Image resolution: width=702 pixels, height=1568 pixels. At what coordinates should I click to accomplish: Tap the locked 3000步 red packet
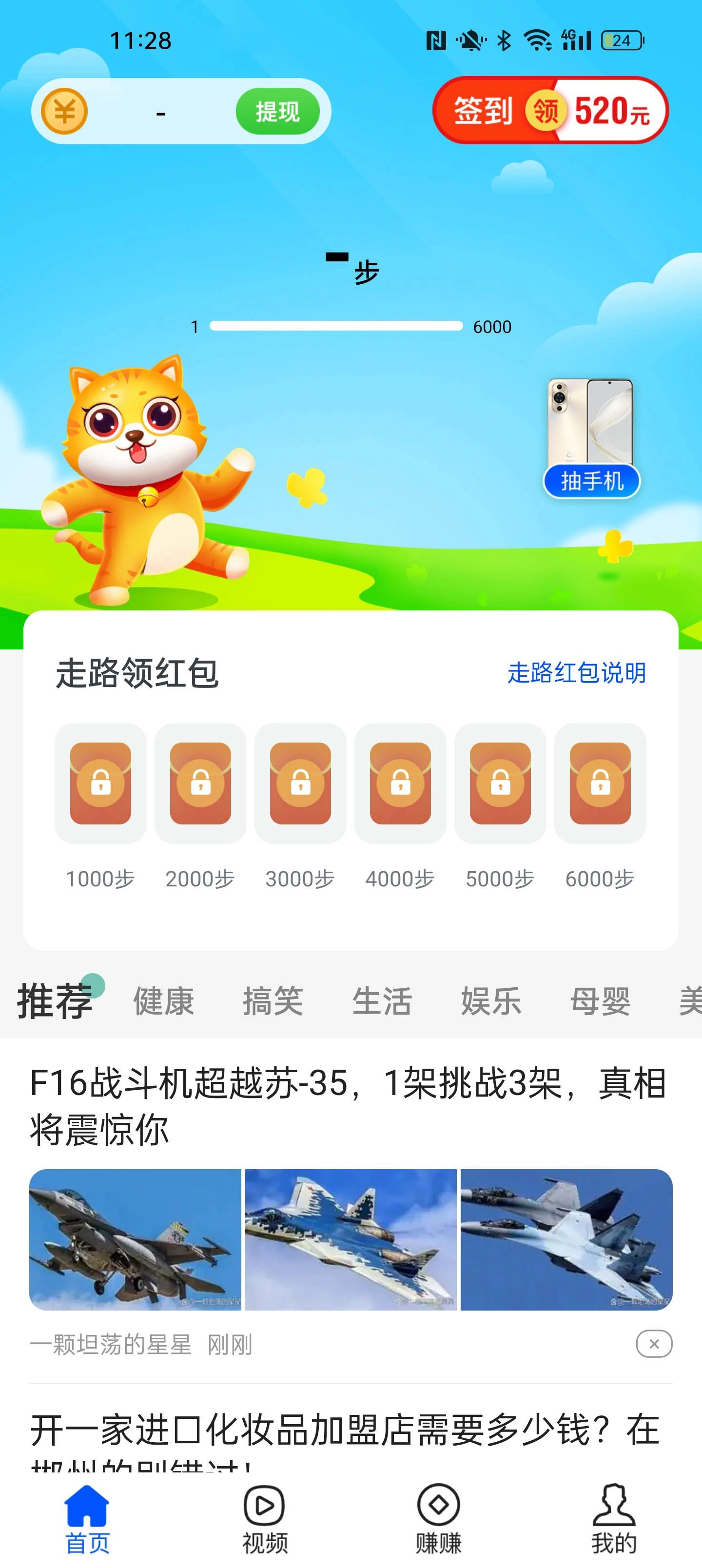click(300, 784)
